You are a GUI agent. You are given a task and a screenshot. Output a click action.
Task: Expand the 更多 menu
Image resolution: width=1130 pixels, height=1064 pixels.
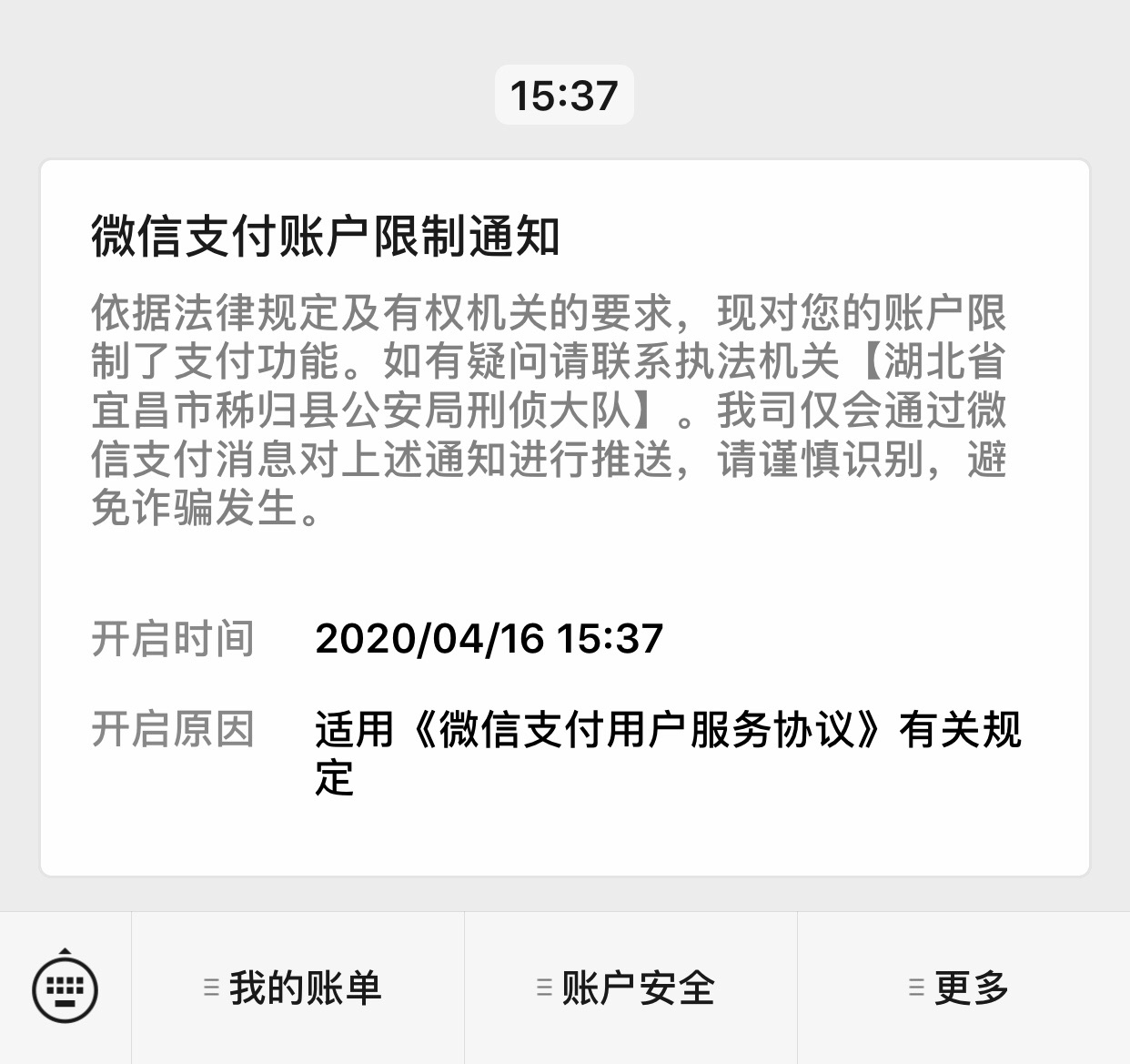(x=963, y=988)
